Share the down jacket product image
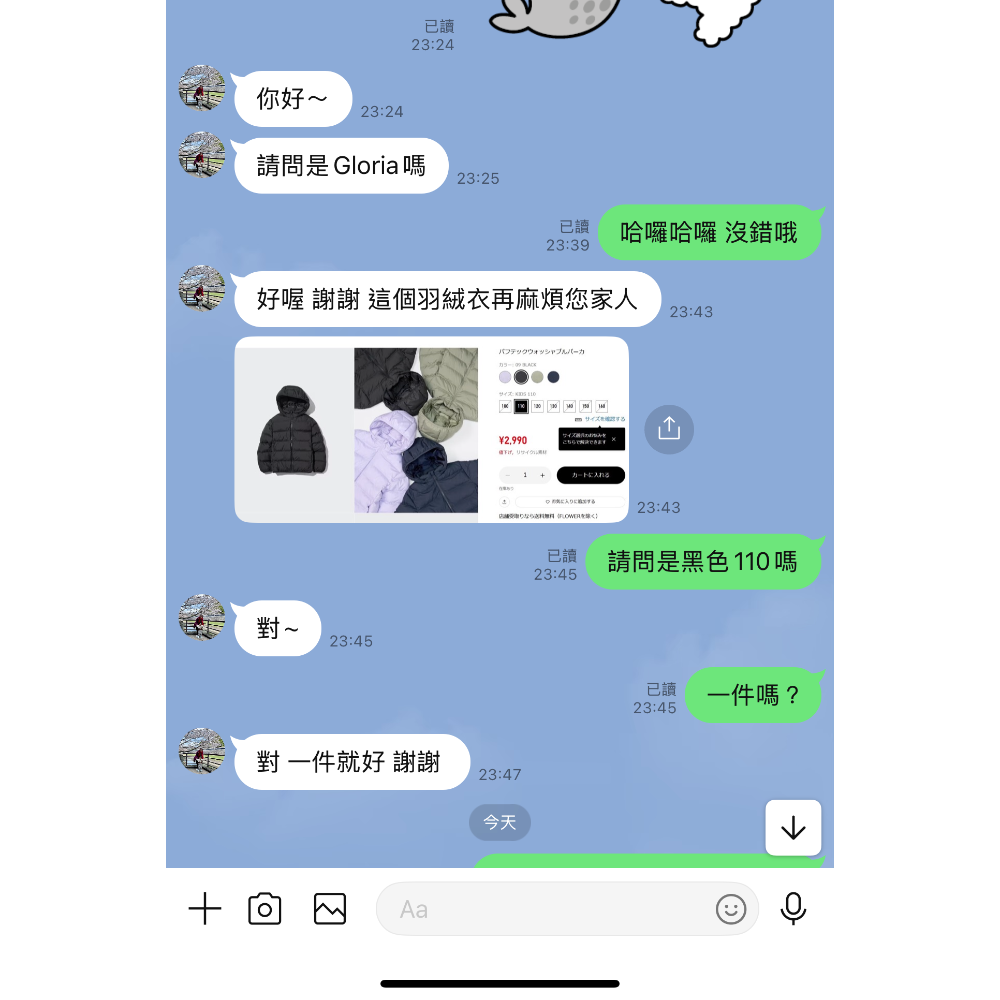Viewport: 1000px width, 1000px height. pos(669,429)
